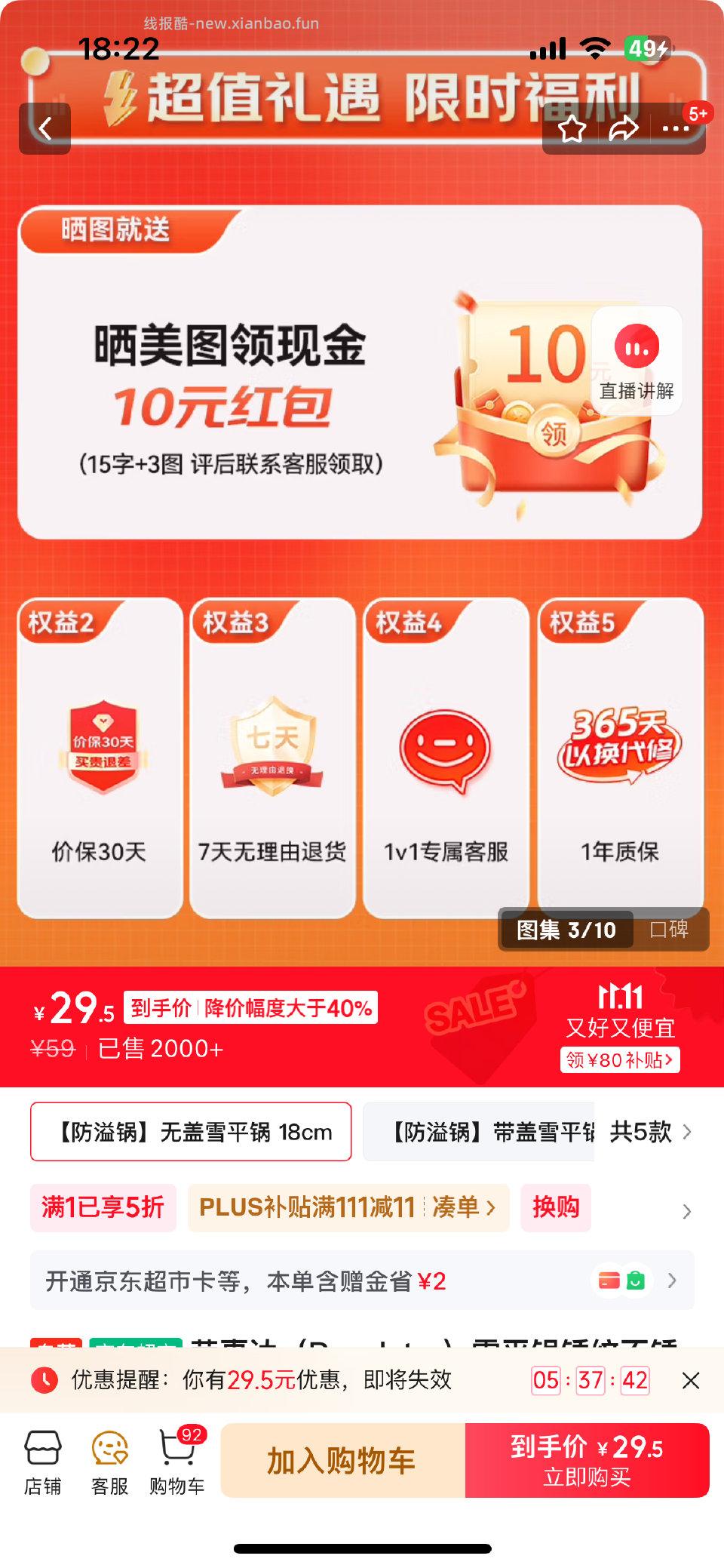This screenshot has height=1568, width=724.
Task: Favorite this product with the star icon
Action: coord(572,129)
